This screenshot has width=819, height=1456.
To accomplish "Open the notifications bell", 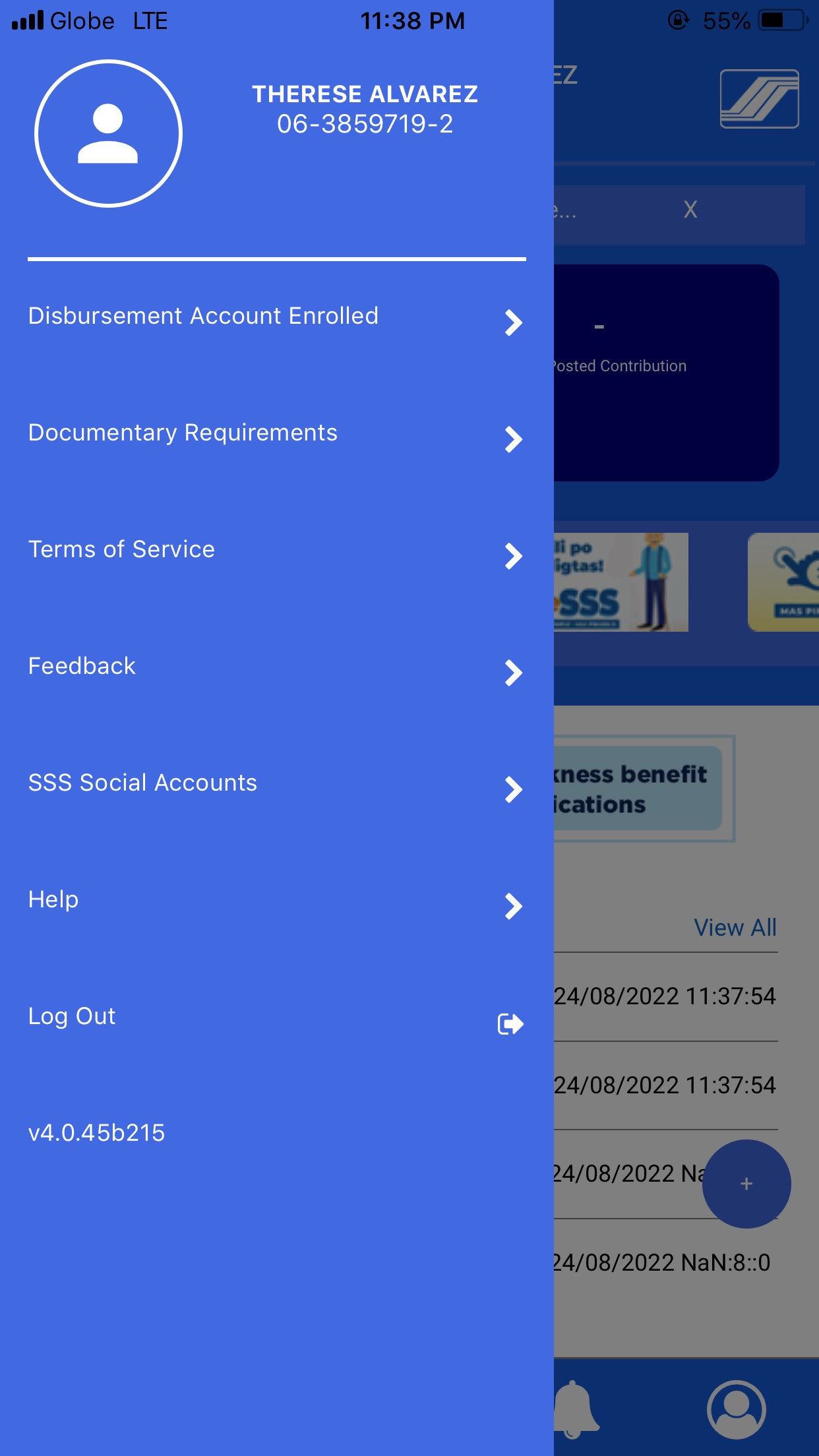I will tap(576, 1409).
